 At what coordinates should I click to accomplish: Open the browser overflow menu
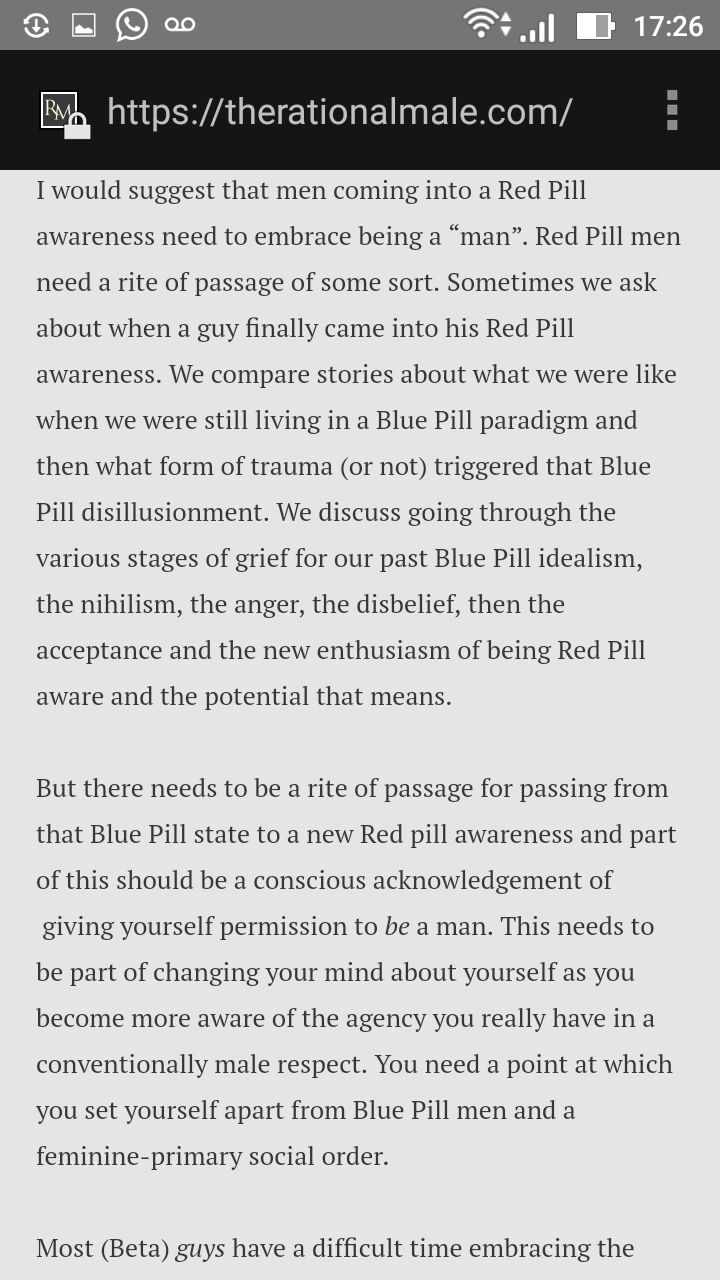[x=672, y=110]
